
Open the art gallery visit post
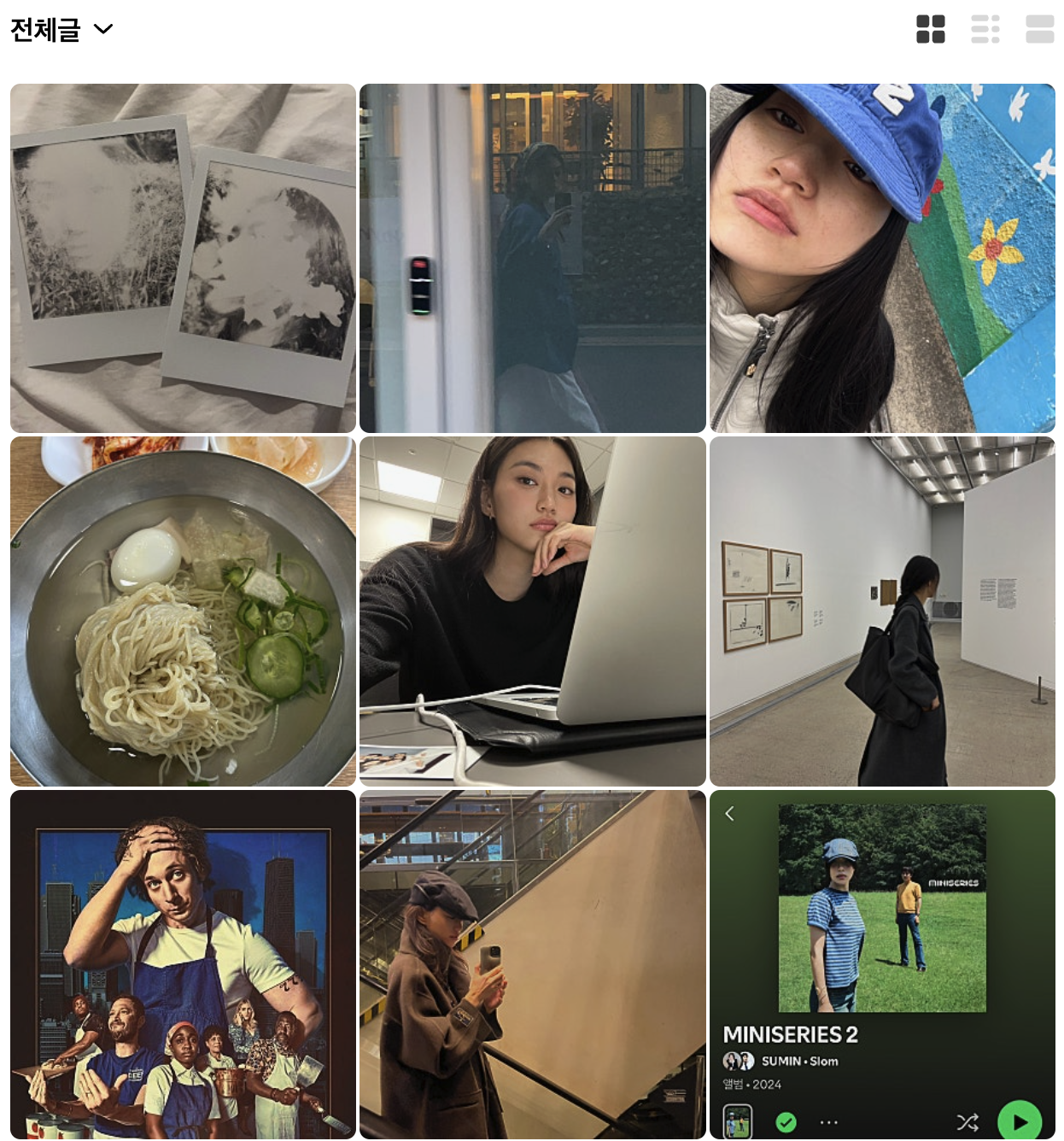click(x=881, y=611)
